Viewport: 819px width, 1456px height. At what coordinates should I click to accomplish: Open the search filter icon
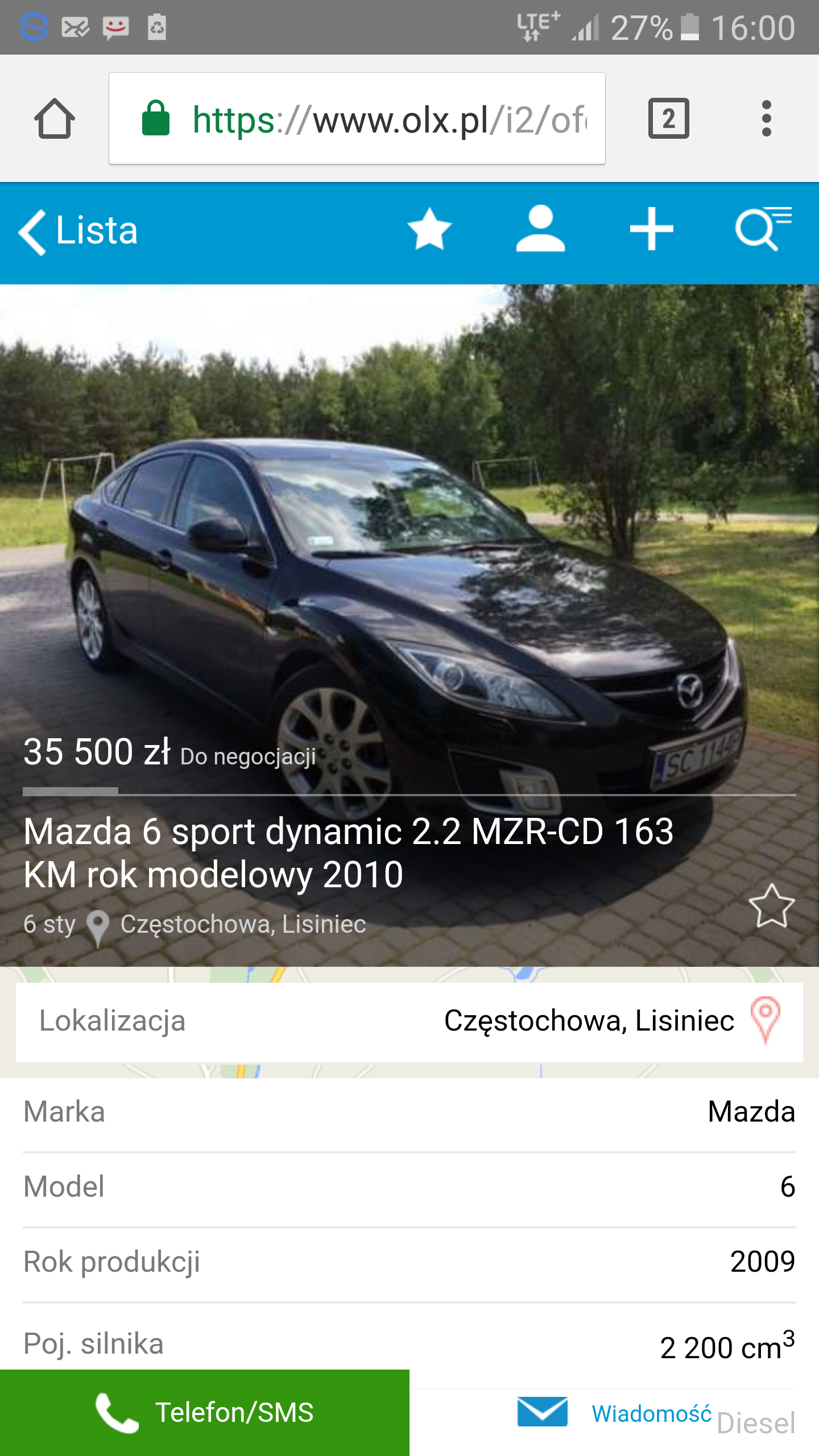point(762,229)
